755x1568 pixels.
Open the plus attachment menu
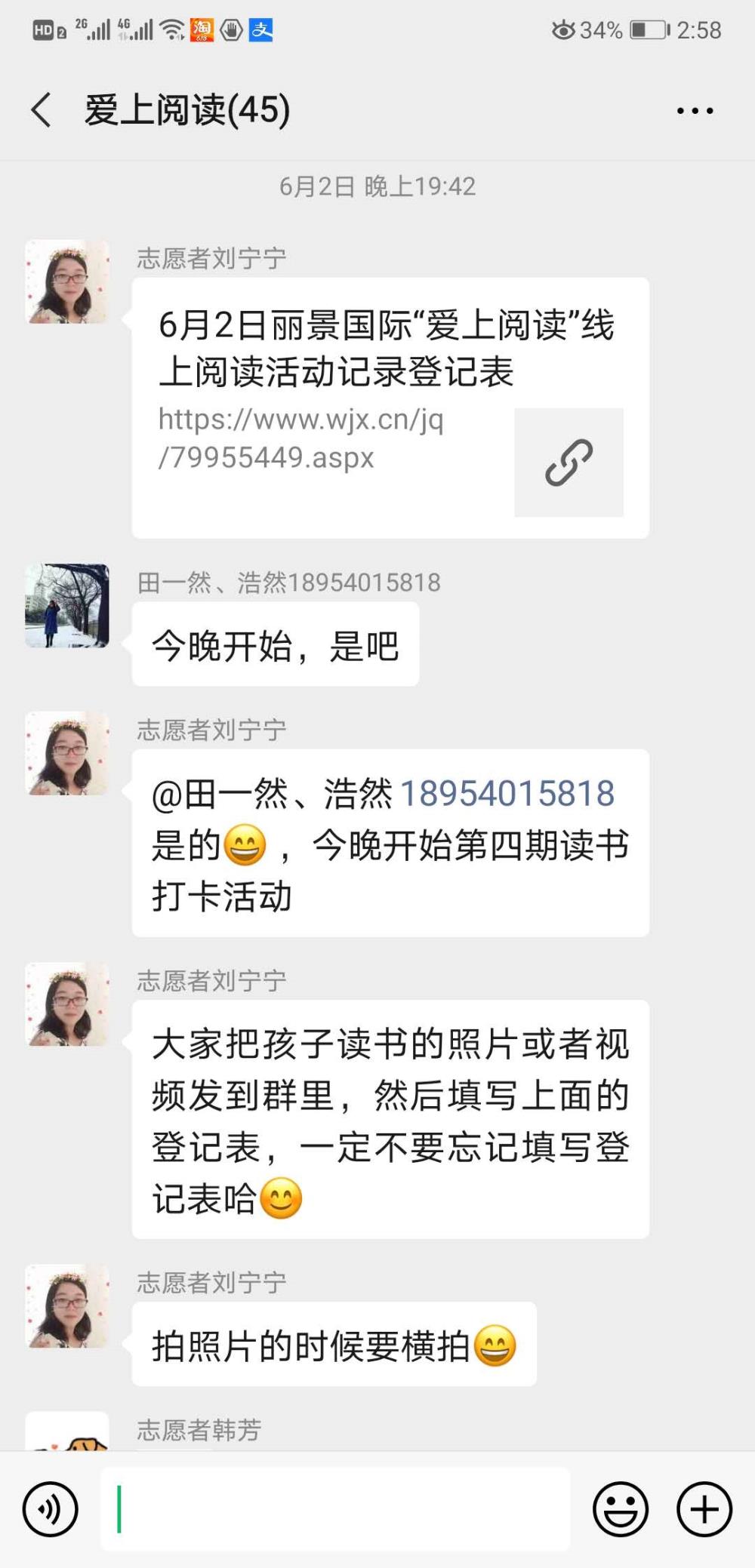704,1509
